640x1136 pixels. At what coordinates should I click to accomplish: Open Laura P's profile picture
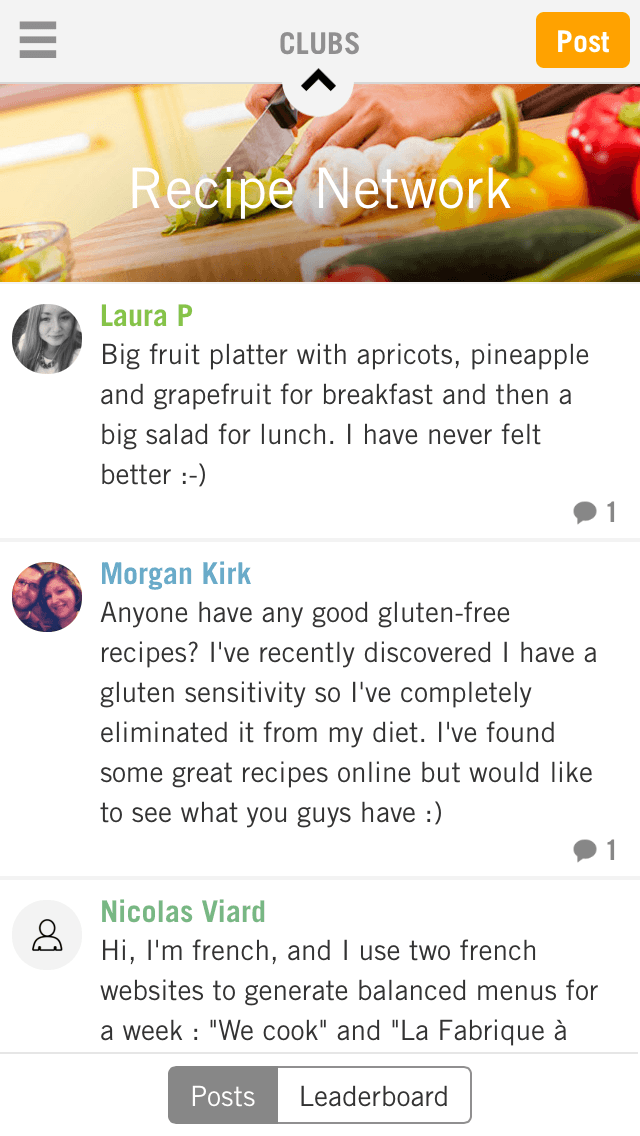click(47, 339)
